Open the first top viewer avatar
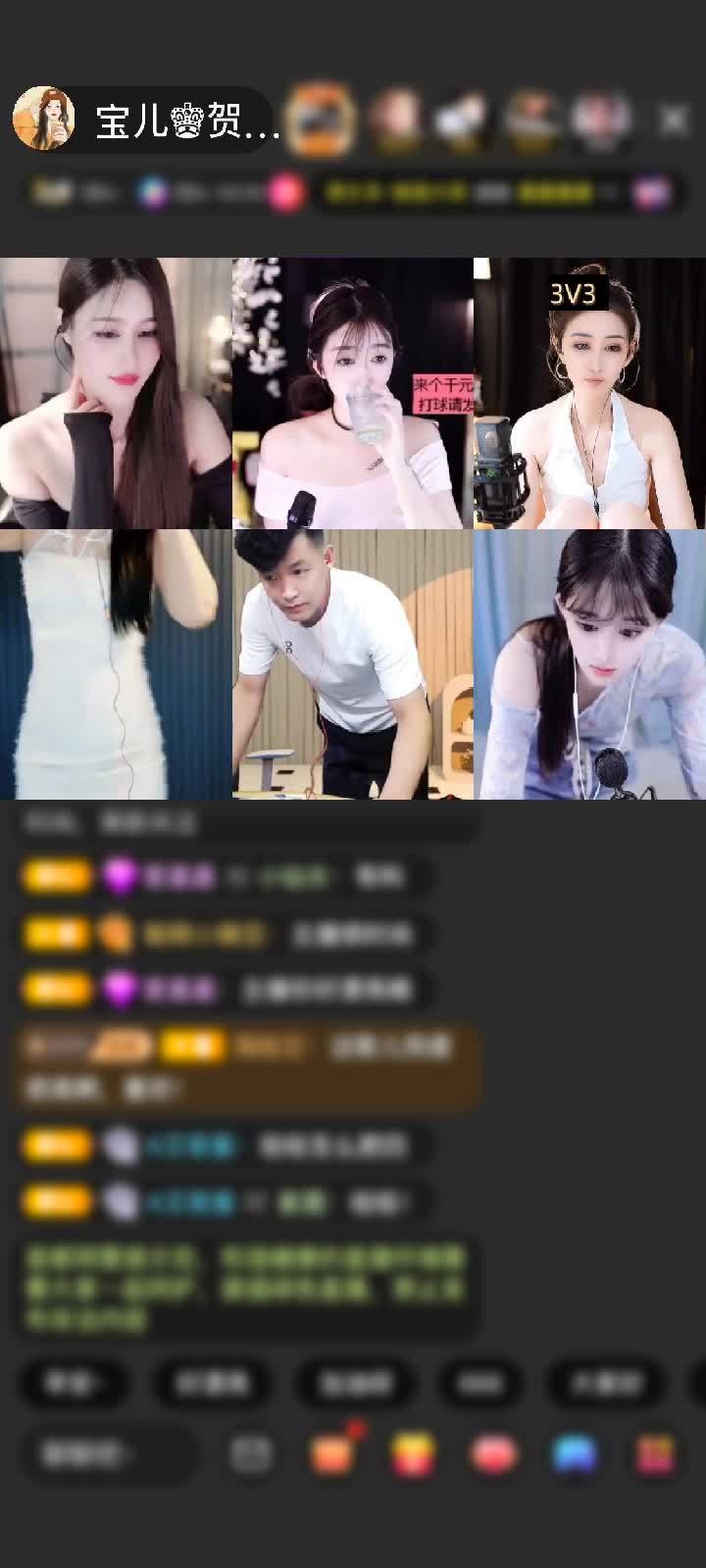 coord(324,120)
